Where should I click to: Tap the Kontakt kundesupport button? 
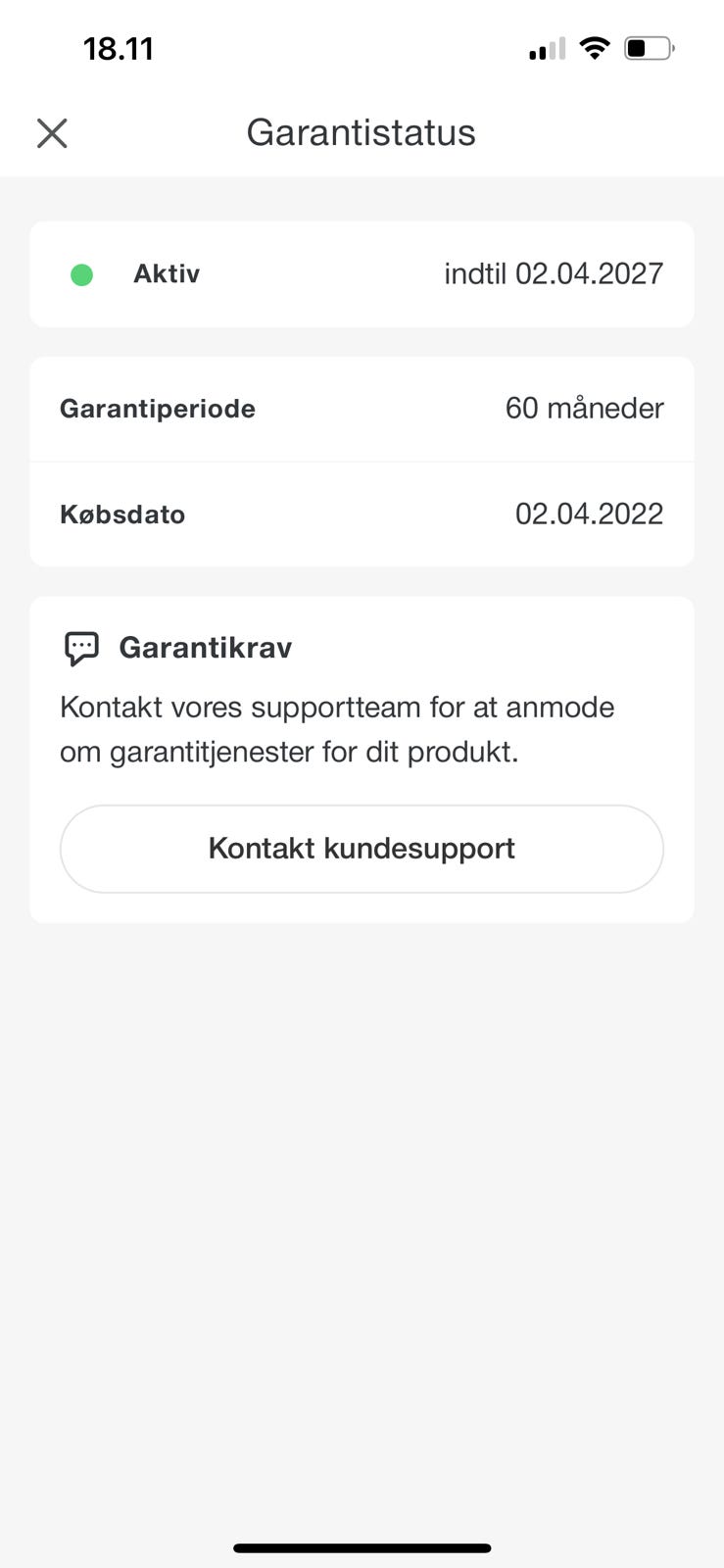coord(362,849)
